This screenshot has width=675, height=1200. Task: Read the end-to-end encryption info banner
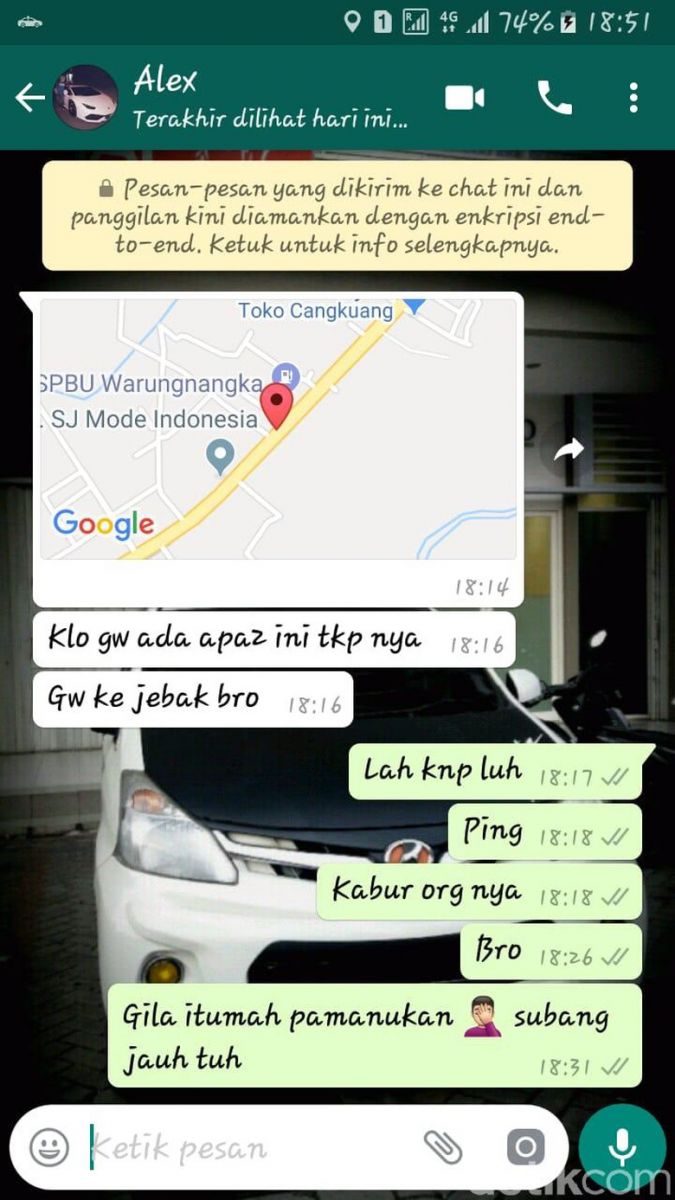pos(337,216)
